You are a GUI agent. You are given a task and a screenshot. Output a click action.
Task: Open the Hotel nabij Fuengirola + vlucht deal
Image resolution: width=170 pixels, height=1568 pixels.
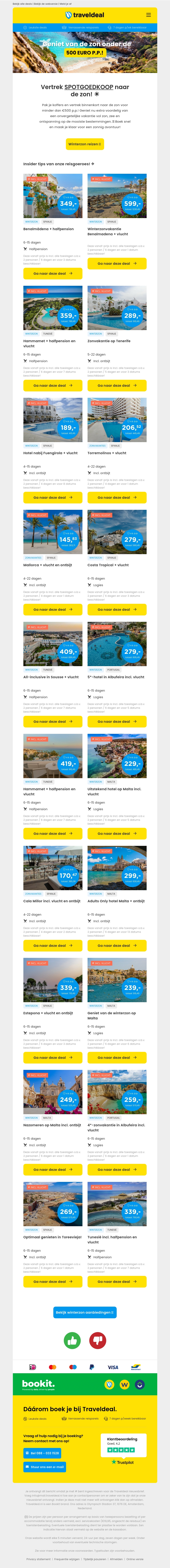[x=53, y=497]
